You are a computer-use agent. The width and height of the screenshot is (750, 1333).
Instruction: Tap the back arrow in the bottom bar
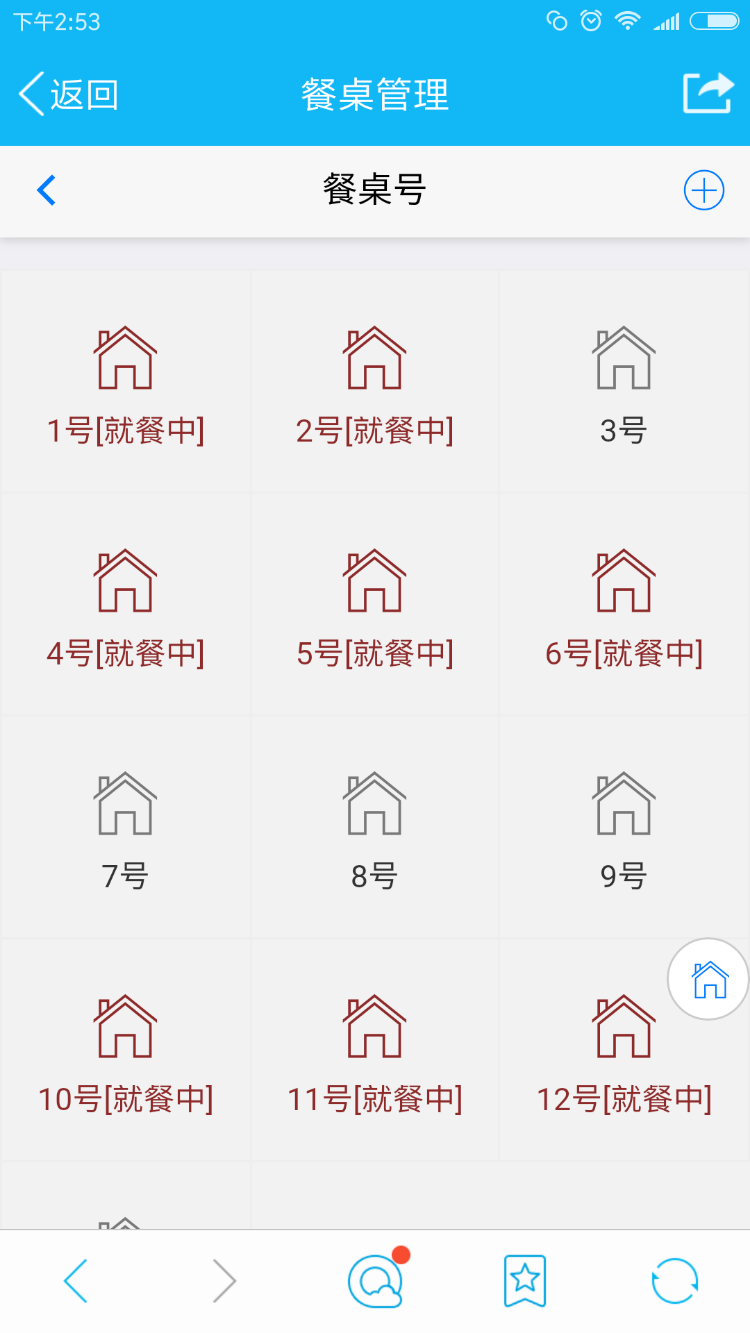[x=75, y=1280]
